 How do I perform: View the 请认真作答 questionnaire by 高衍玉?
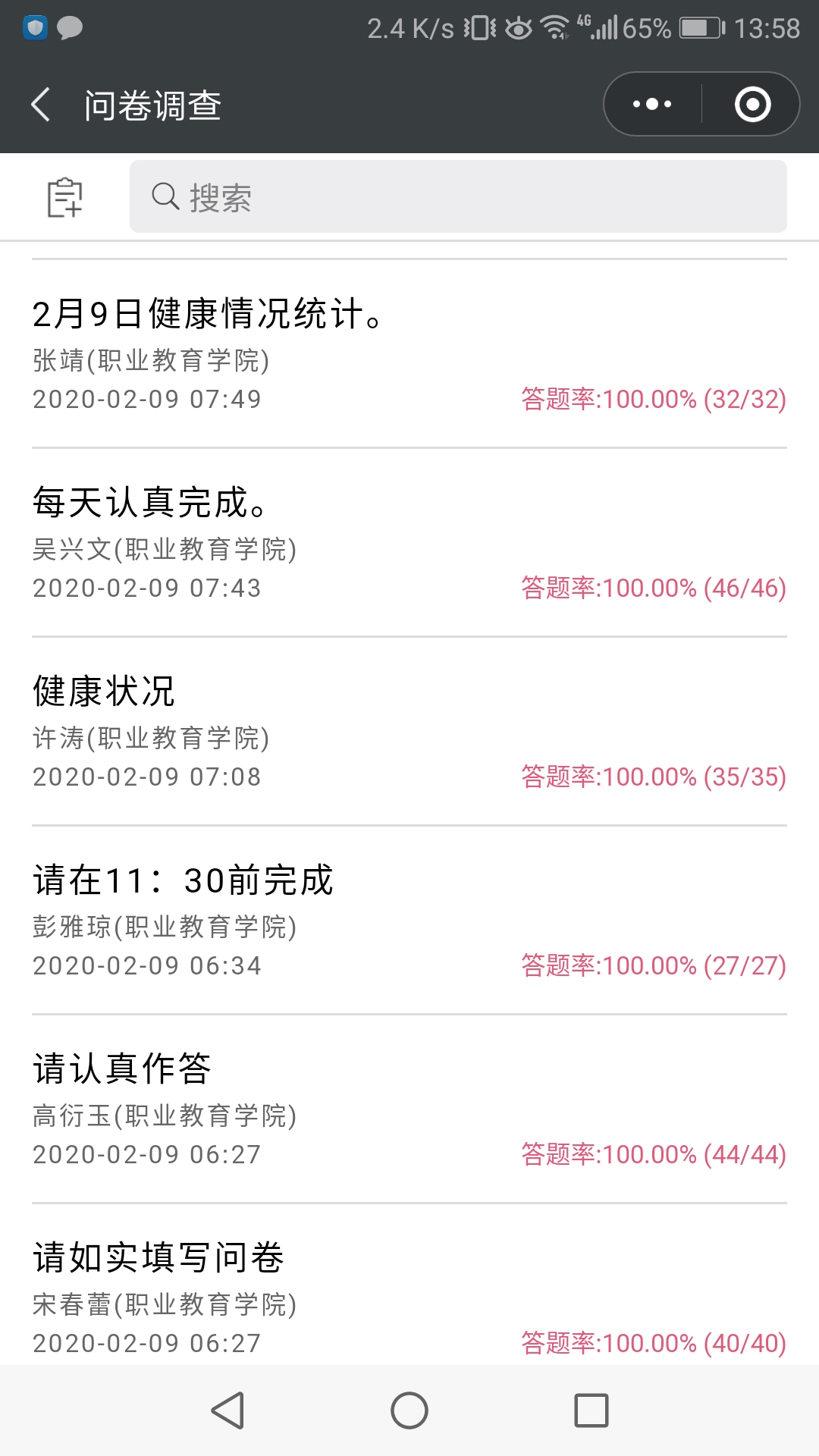(409, 1109)
